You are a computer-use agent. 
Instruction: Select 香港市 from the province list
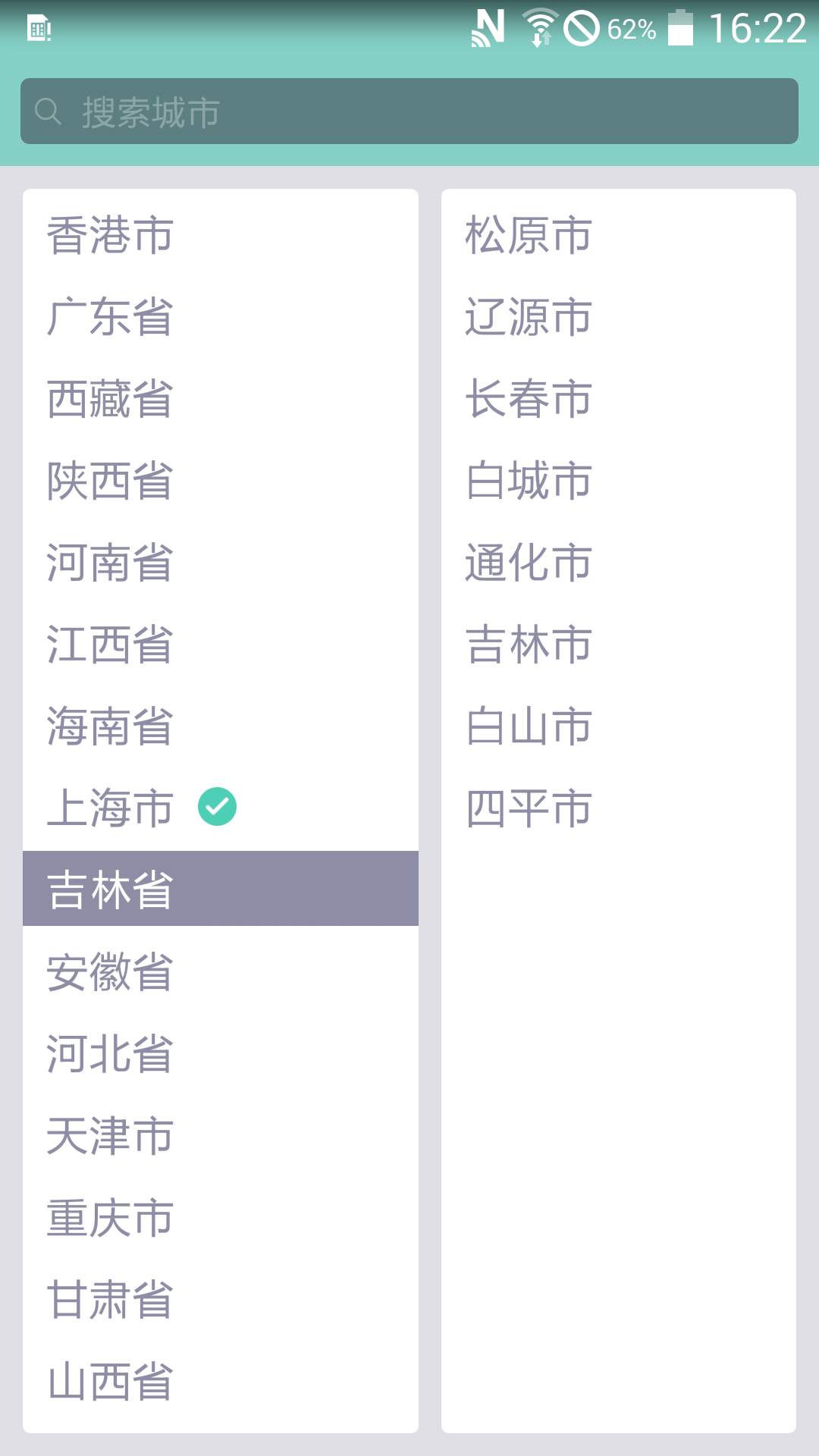pos(221,235)
